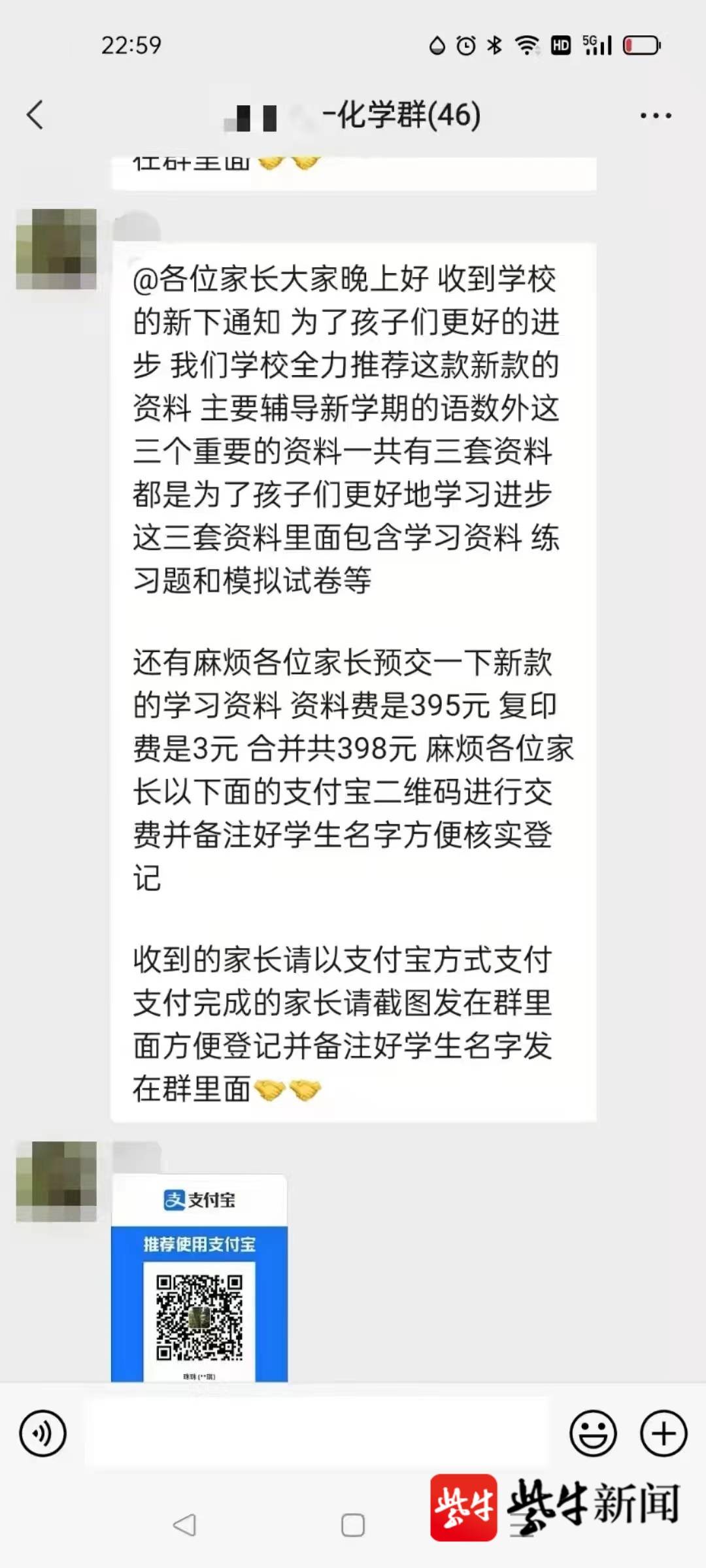Open the Alipay QR code image message
Image resolution: width=706 pixels, height=1568 pixels.
[x=199, y=1279]
